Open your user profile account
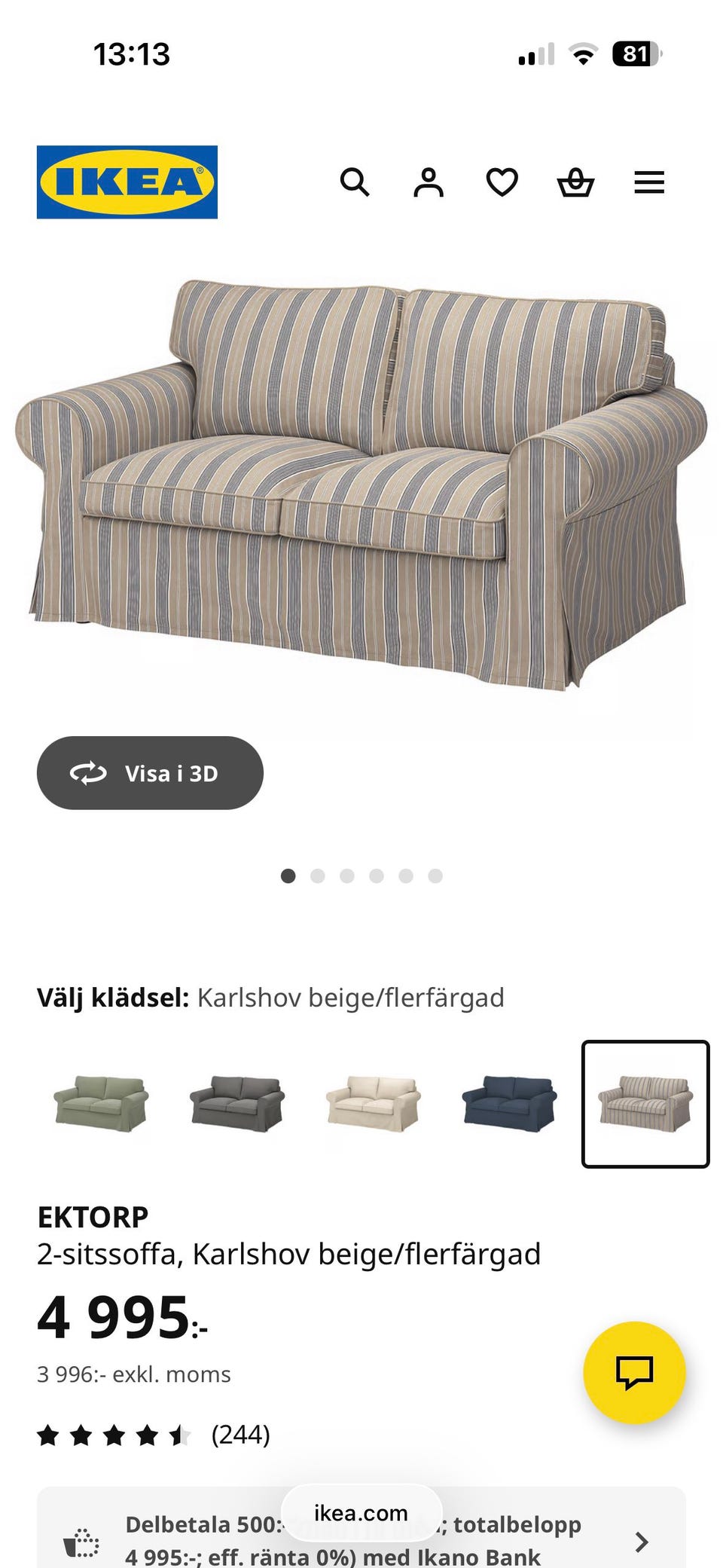Image resolution: width=723 pixels, height=1568 pixels. pos(428,182)
